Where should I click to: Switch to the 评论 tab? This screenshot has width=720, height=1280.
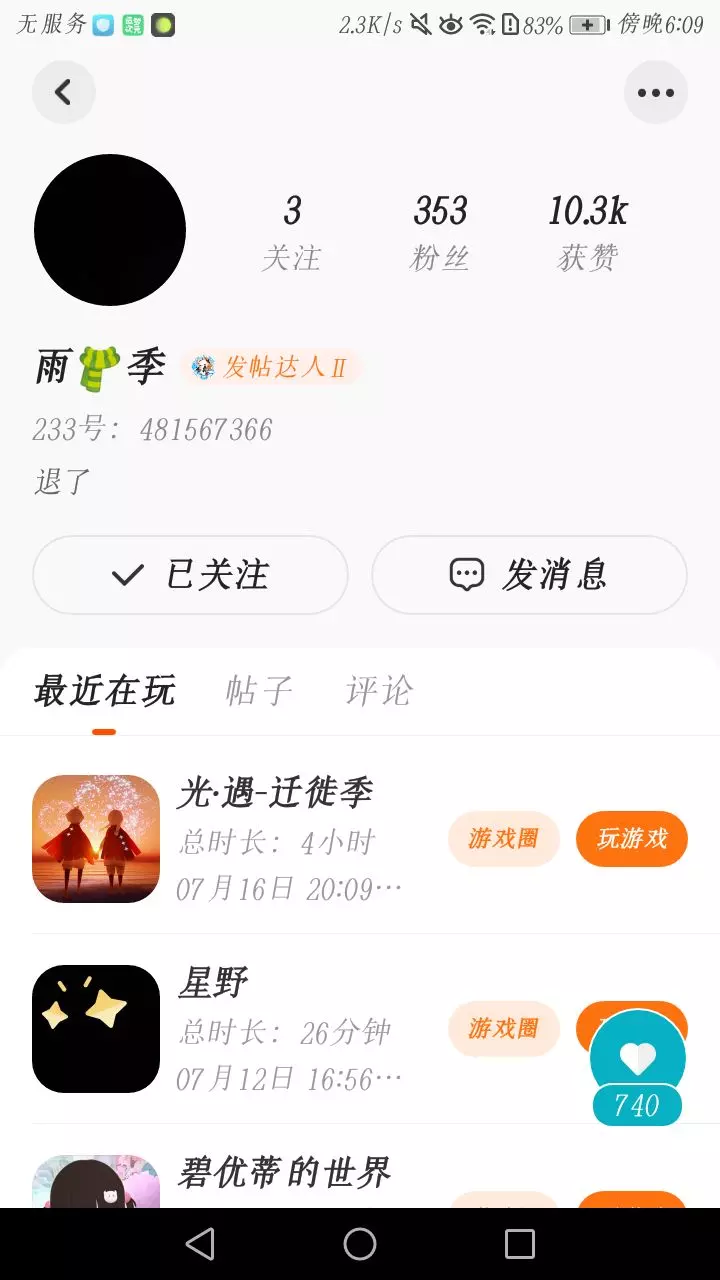pos(379,691)
